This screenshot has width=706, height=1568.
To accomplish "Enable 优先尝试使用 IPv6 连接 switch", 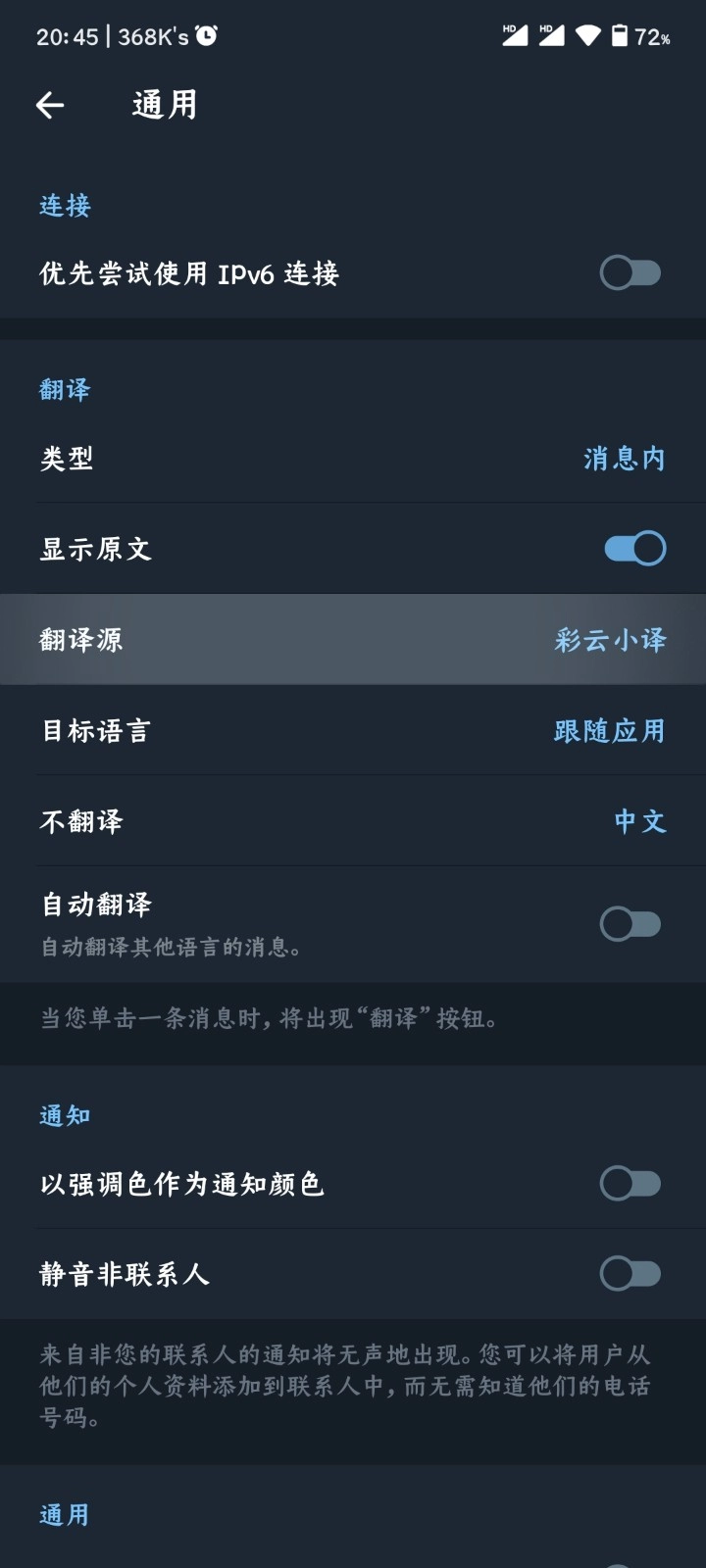I will pyautogui.click(x=630, y=272).
